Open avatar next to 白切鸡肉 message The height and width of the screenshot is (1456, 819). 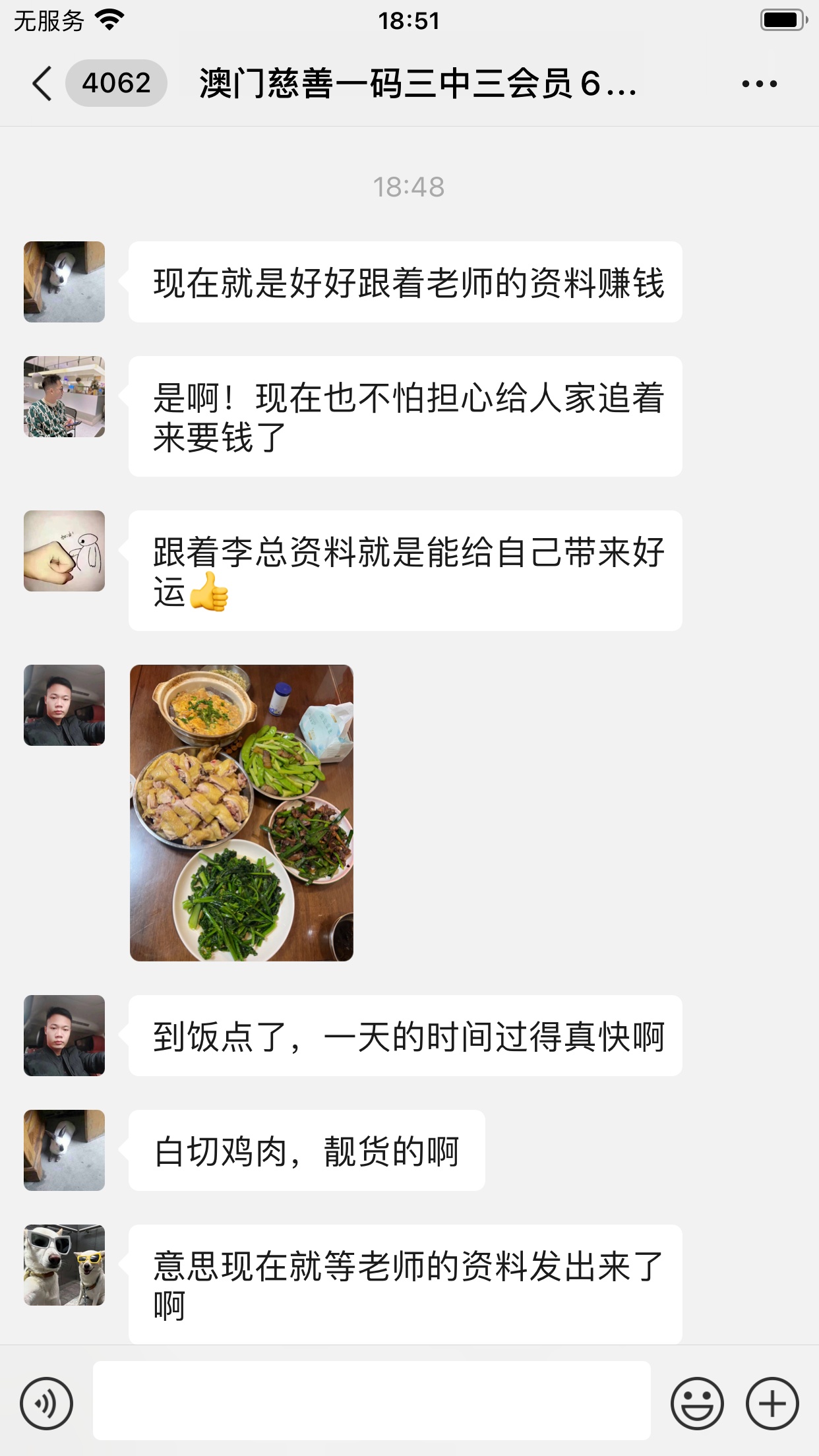64,1150
